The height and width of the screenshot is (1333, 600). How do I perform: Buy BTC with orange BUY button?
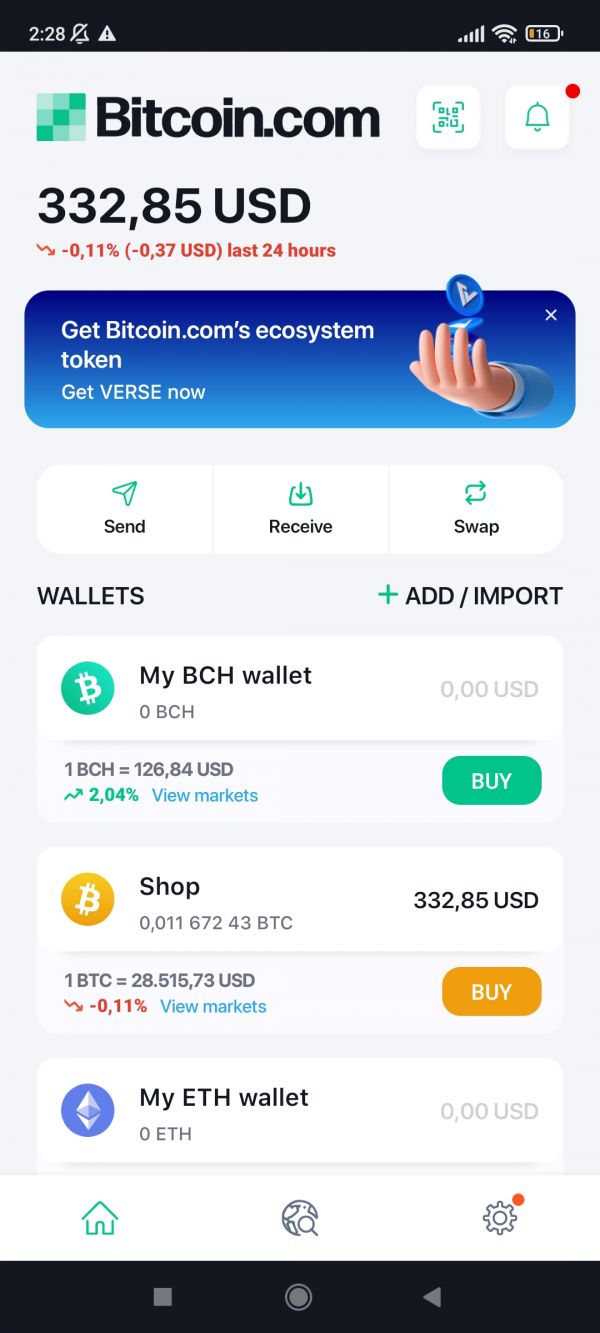(492, 992)
